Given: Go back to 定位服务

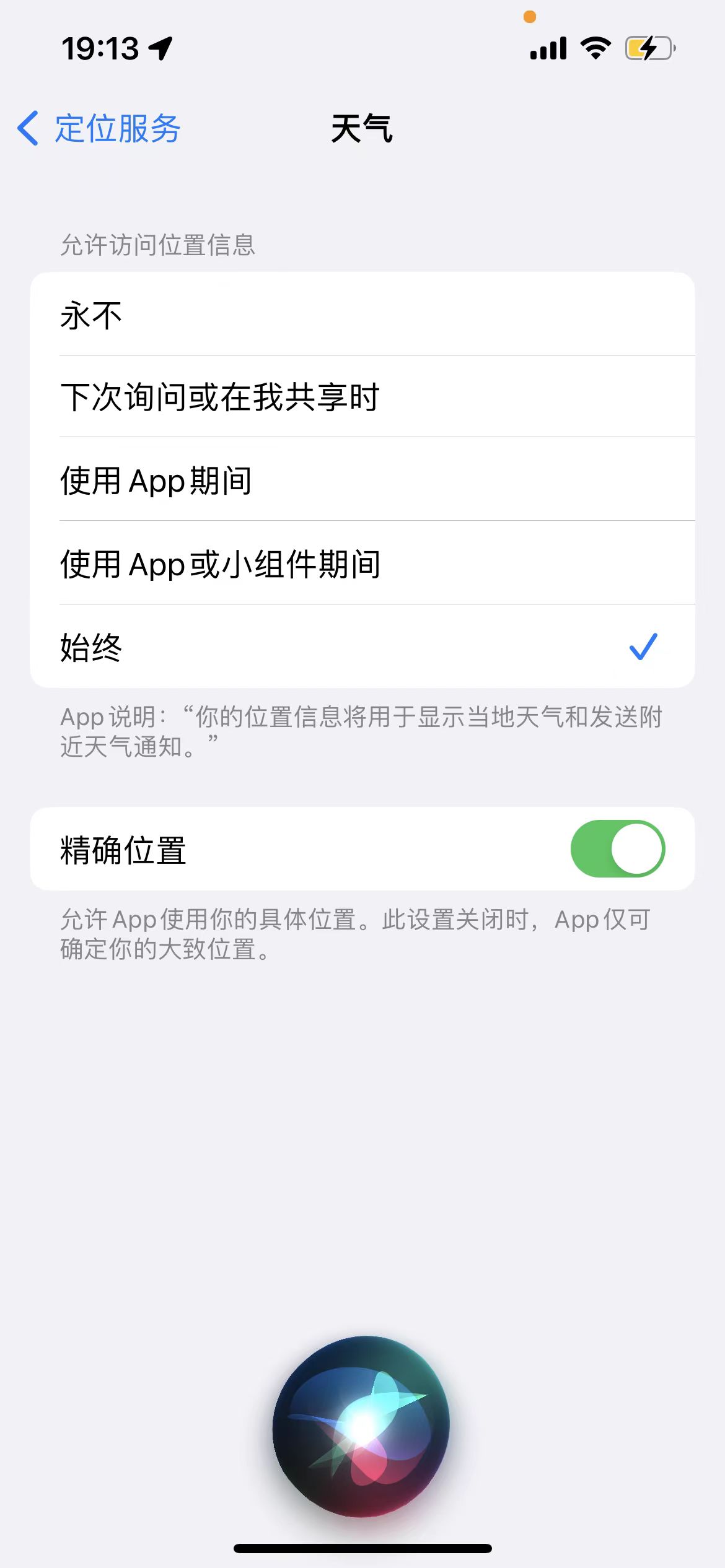Looking at the screenshot, I should click(x=99, y=128).
